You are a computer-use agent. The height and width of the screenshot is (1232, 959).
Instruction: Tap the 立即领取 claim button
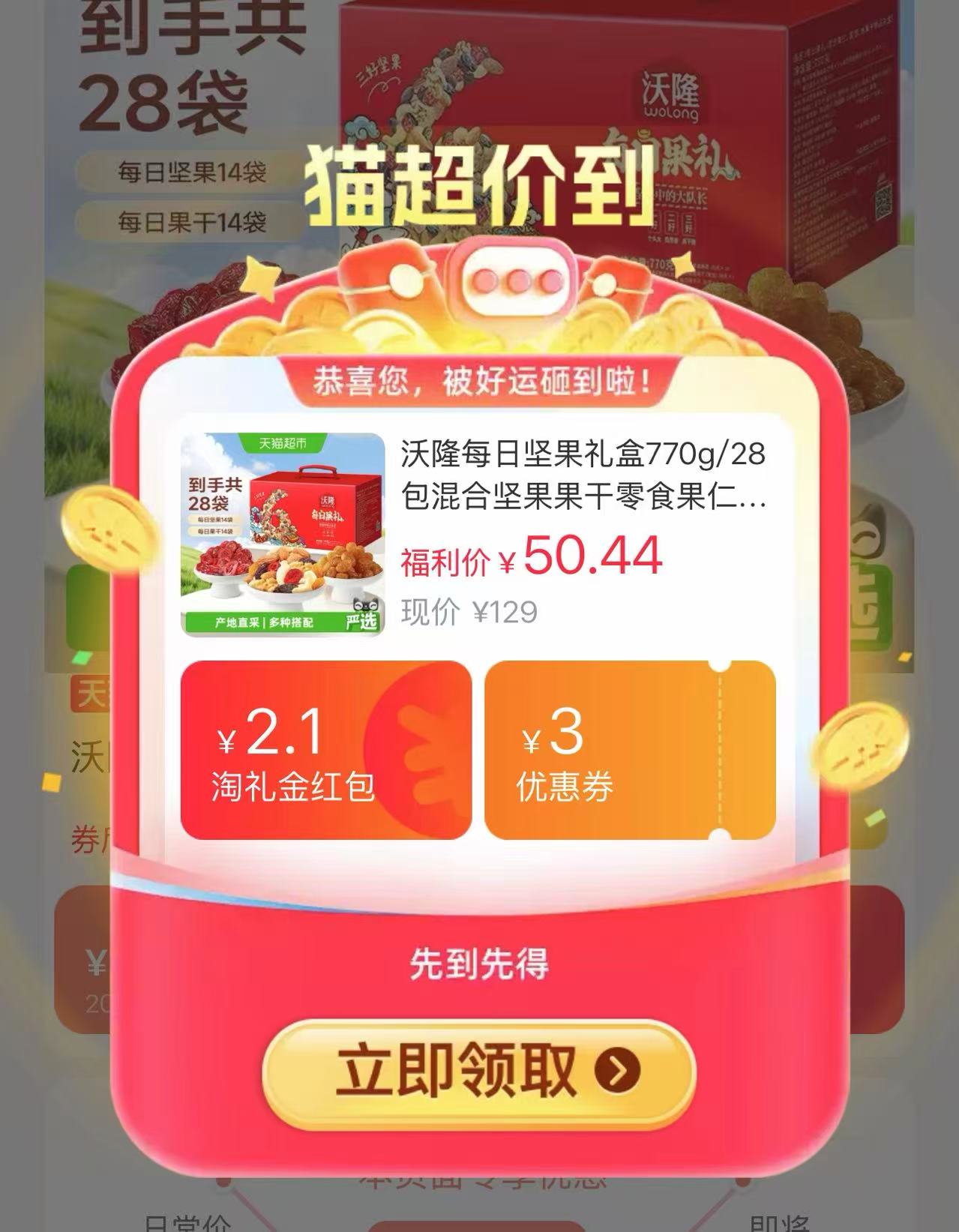pyautogui.click(x=479, y=1073)
